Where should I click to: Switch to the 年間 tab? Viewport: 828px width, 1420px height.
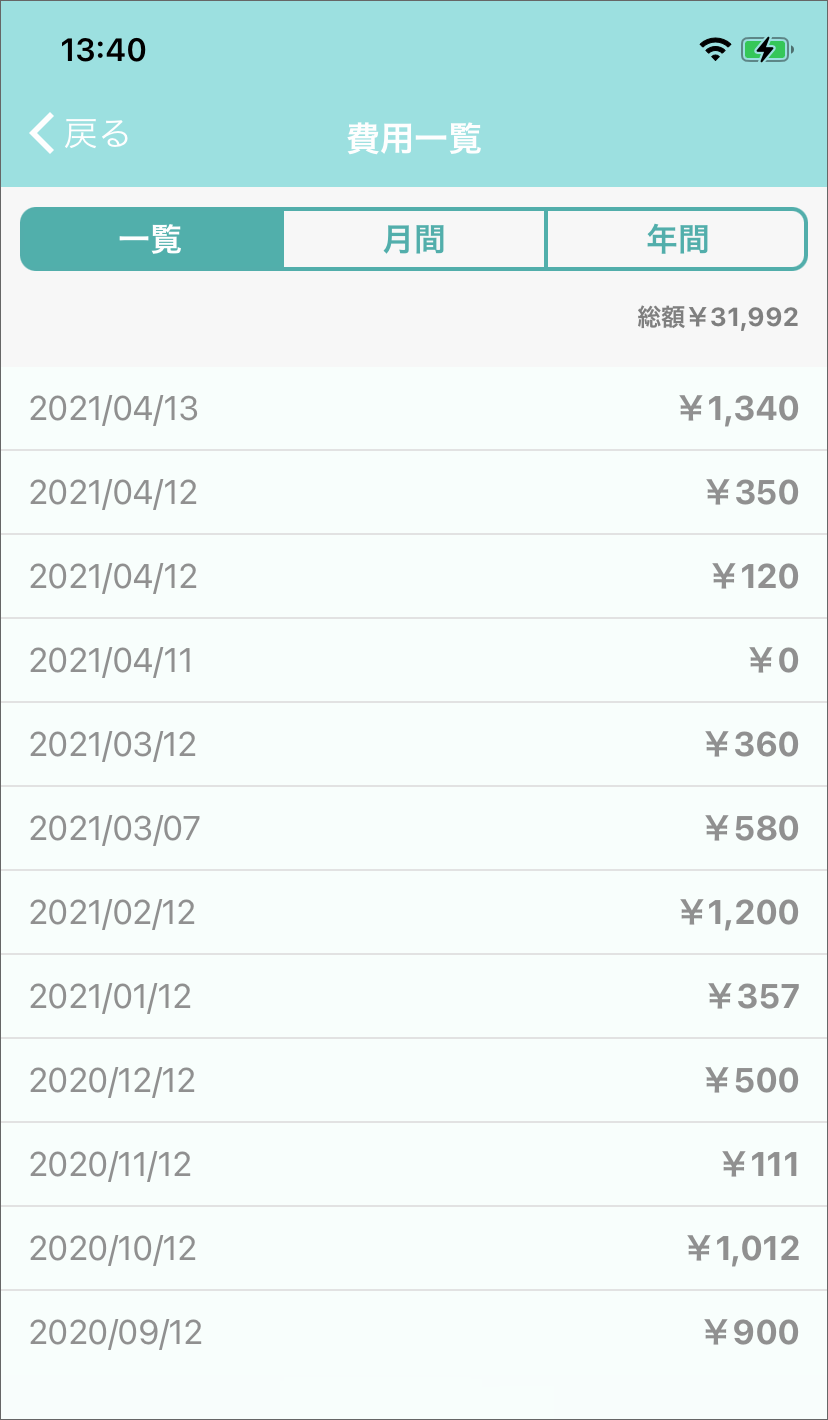(677, 239)
